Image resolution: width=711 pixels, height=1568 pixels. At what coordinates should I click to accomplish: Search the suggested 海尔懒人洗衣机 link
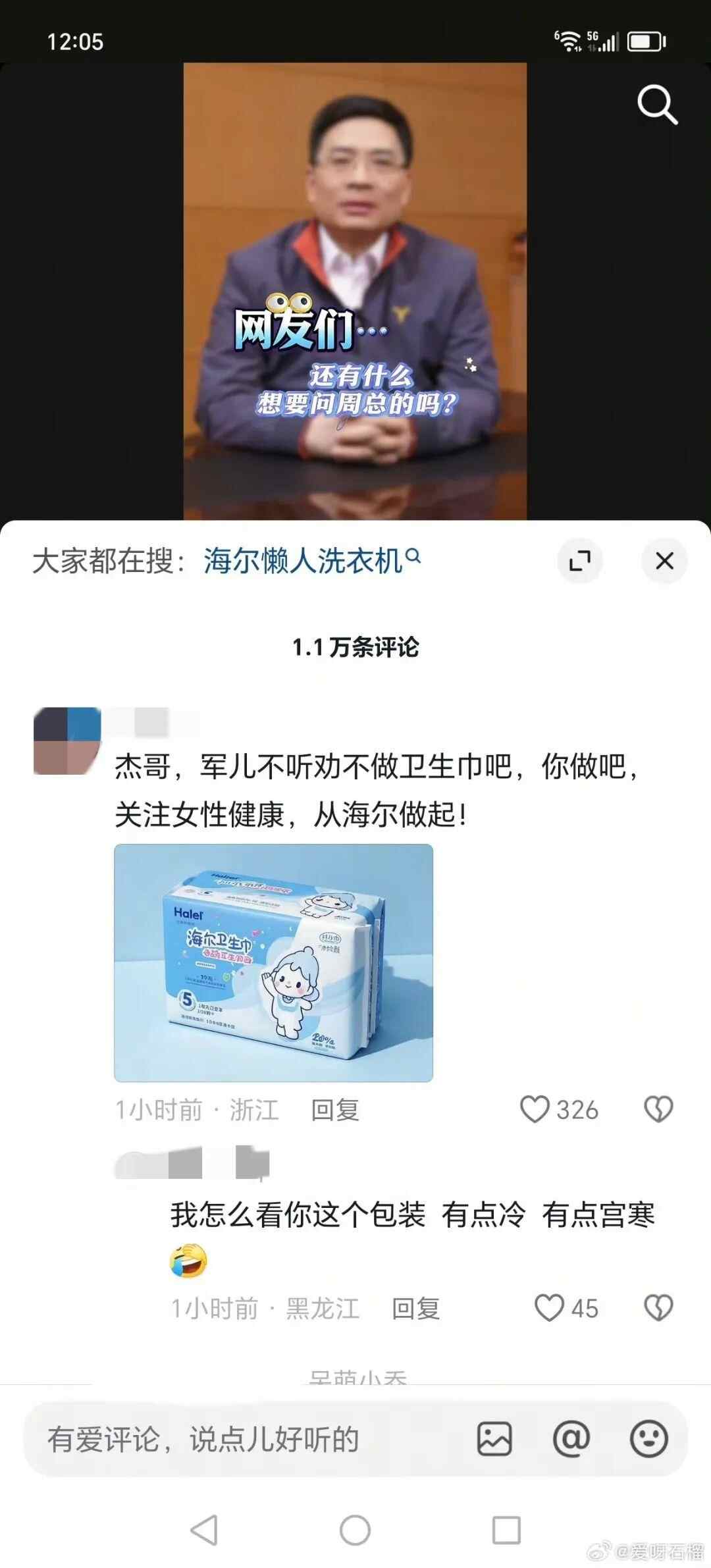tap(310, 561)
